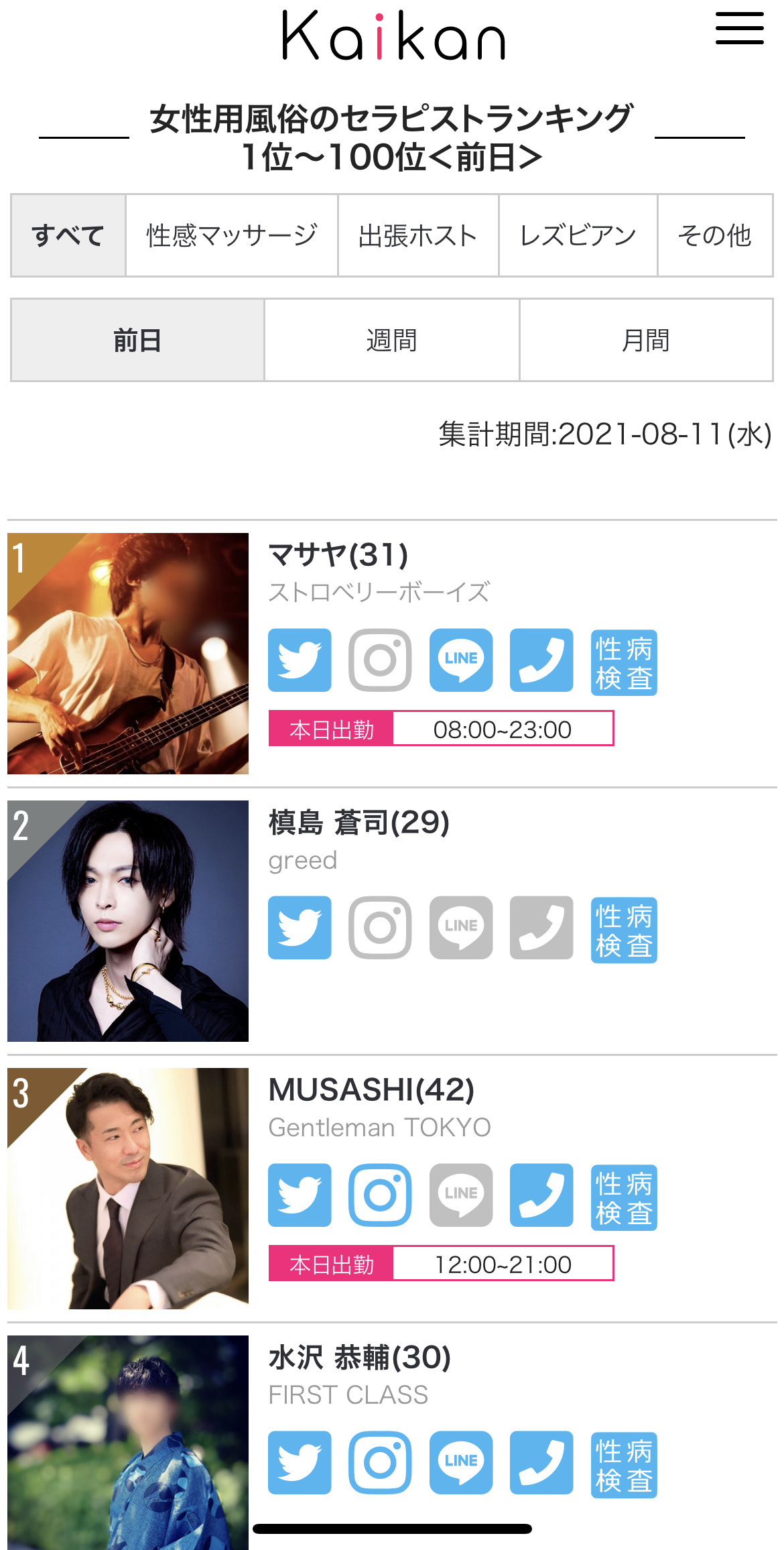Screen dimensions: 784x1550
Task: Contact マサヤ via LINE
Action: point(461,660)
